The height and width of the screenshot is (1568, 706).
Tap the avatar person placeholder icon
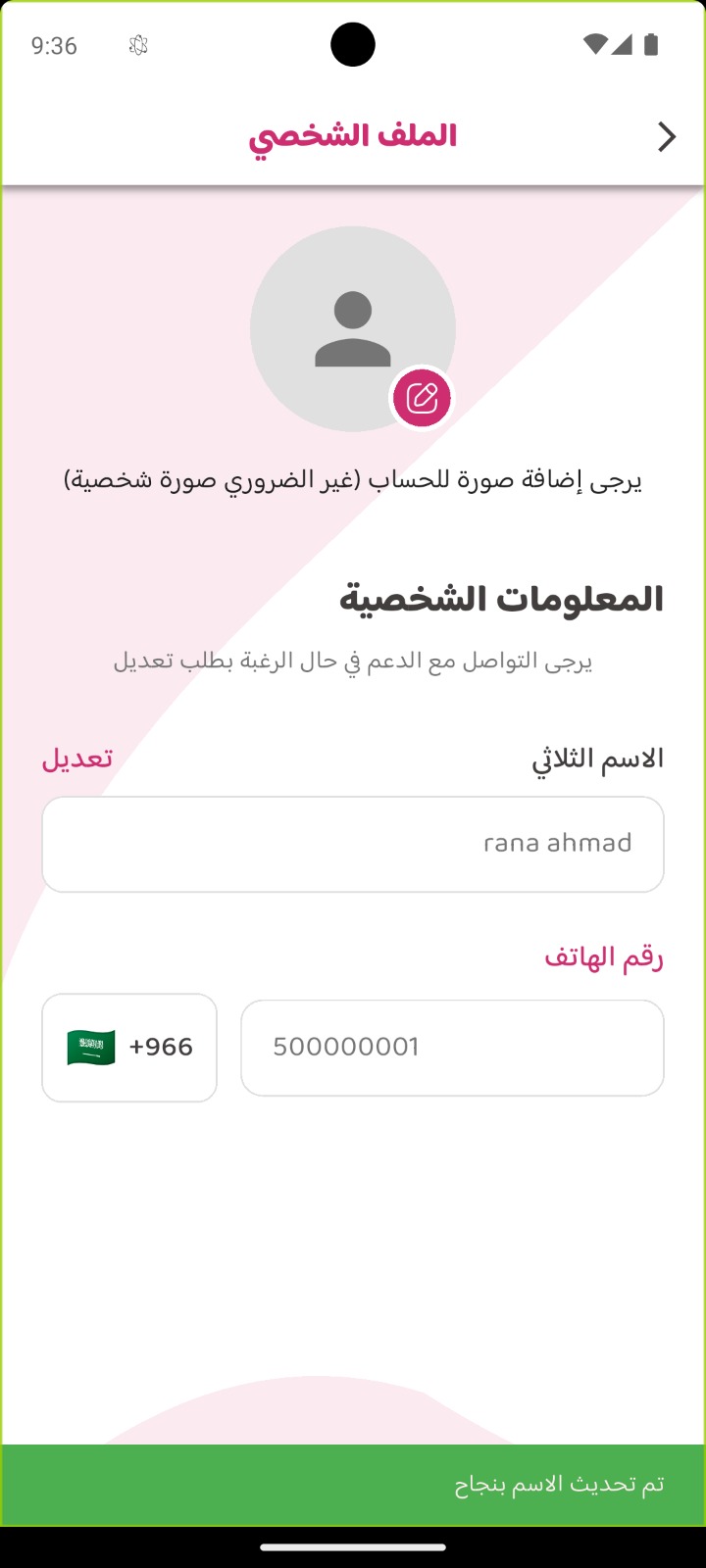point(353,328)
